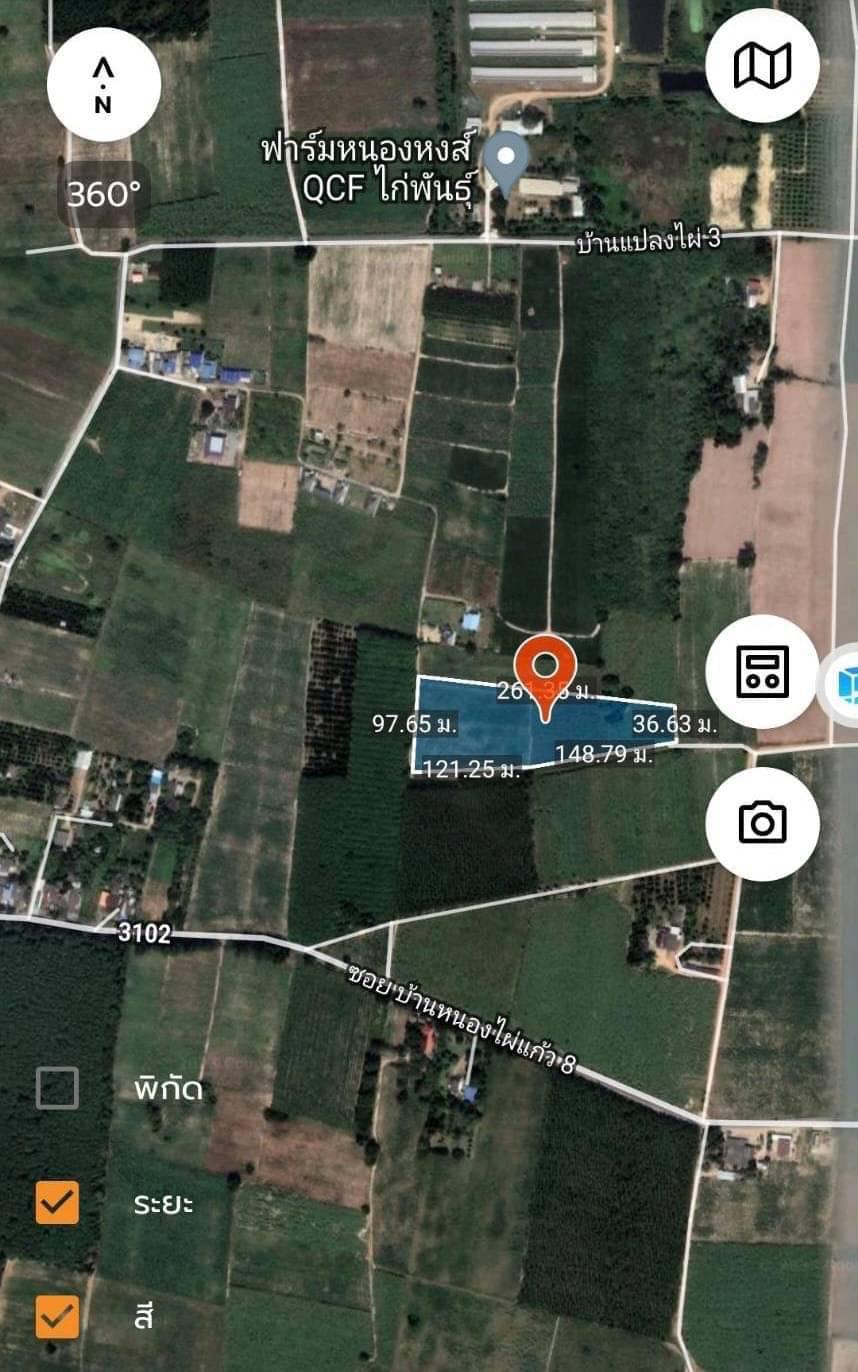
Task: Open the calculator tool icon
Action: [762, 671]
